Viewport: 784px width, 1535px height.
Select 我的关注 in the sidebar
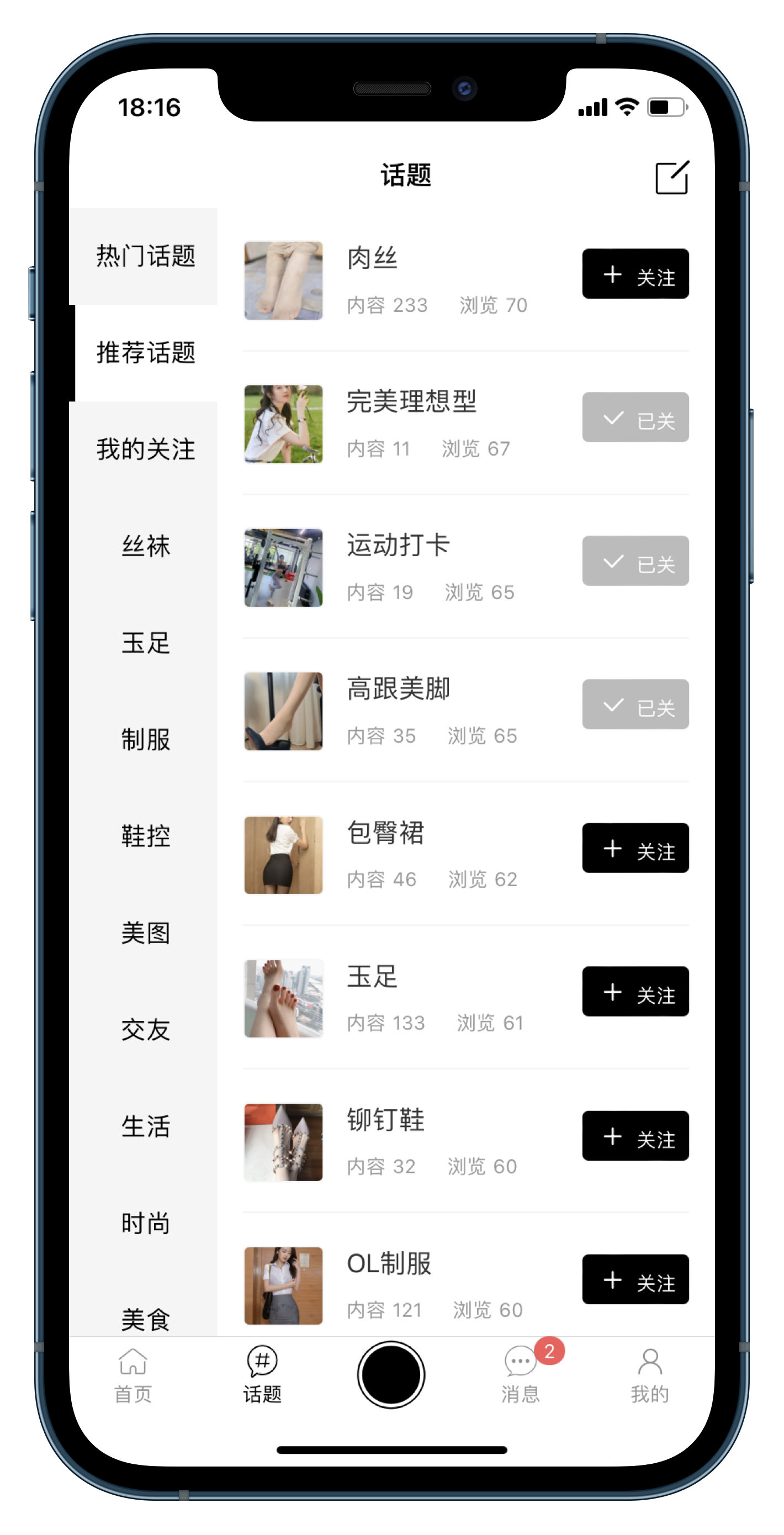coord(145,449)
